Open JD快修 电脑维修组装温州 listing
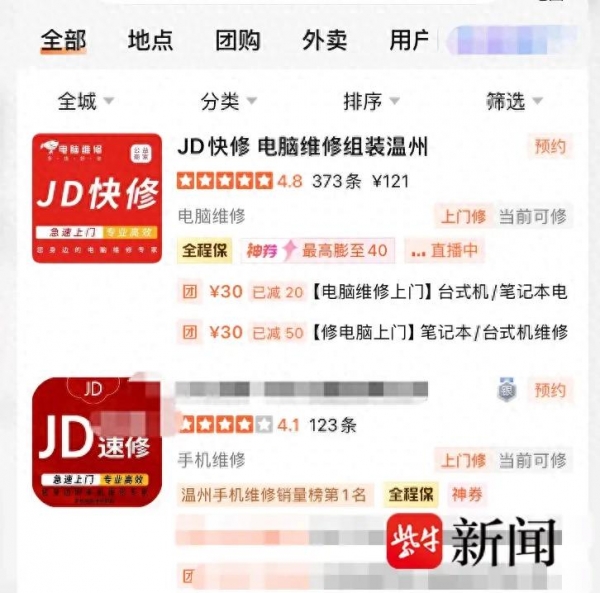Viewport: 600px width, 593px height. coord(303,148)
